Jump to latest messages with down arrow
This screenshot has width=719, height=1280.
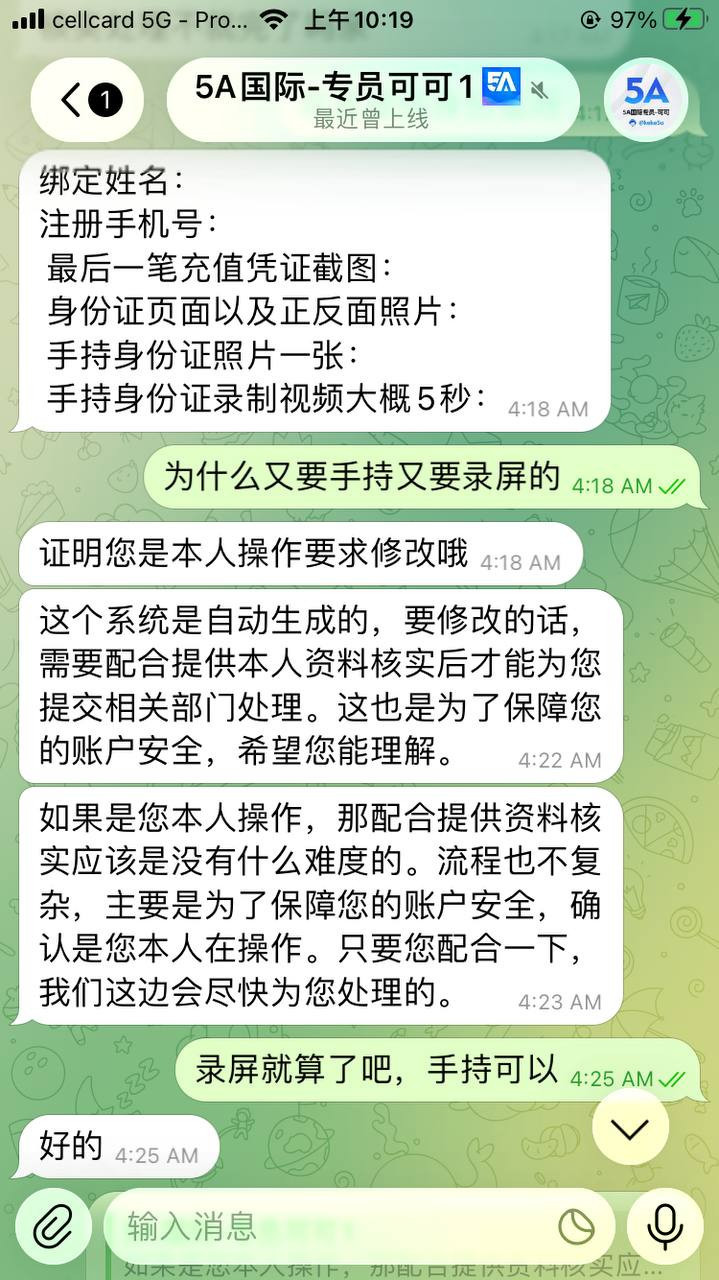point(631,1128)
